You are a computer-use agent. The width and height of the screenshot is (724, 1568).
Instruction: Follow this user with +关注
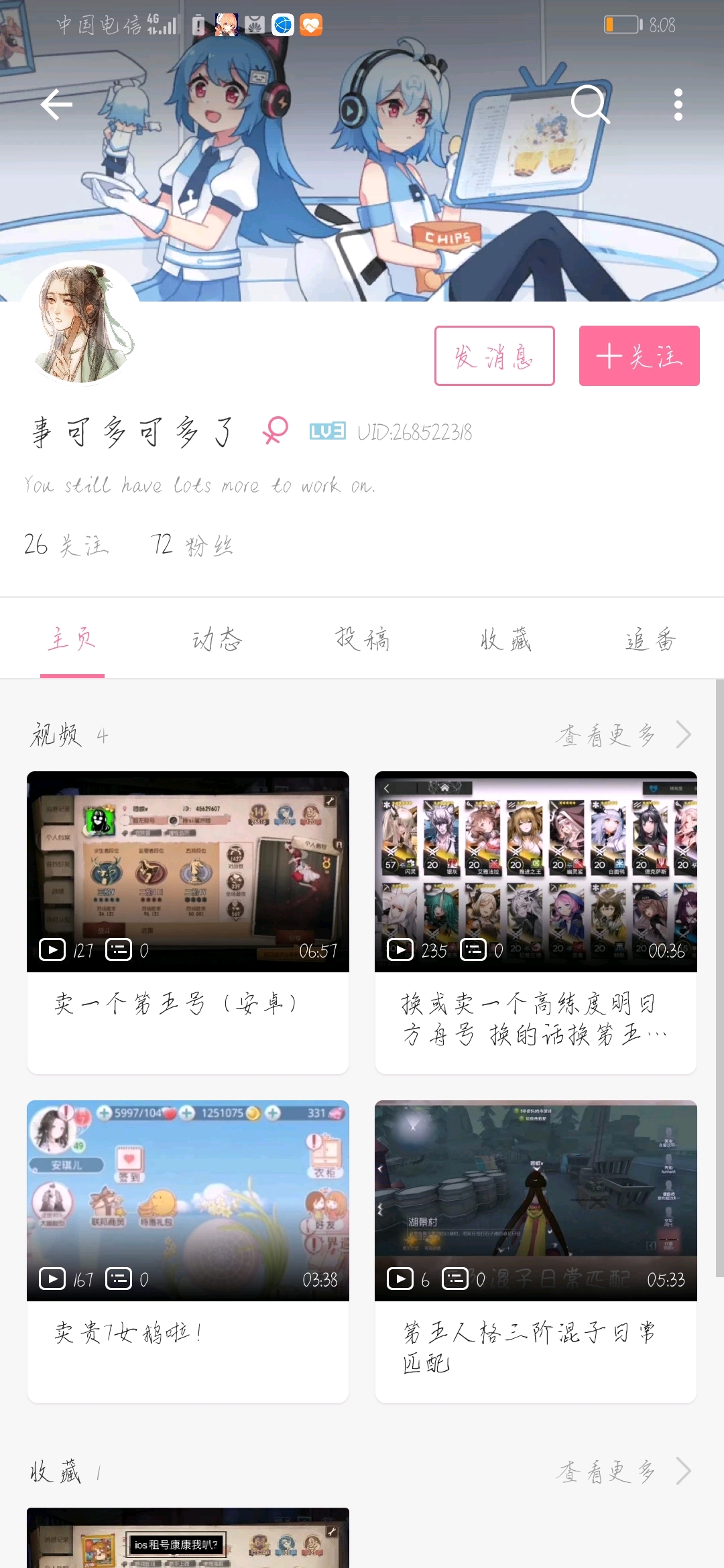click(639, 356)
